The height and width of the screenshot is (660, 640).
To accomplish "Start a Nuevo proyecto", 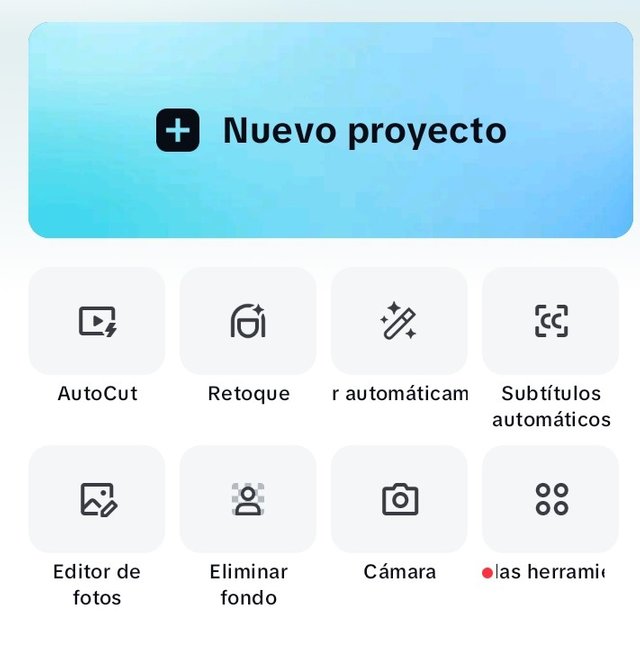I will point(330,131).
